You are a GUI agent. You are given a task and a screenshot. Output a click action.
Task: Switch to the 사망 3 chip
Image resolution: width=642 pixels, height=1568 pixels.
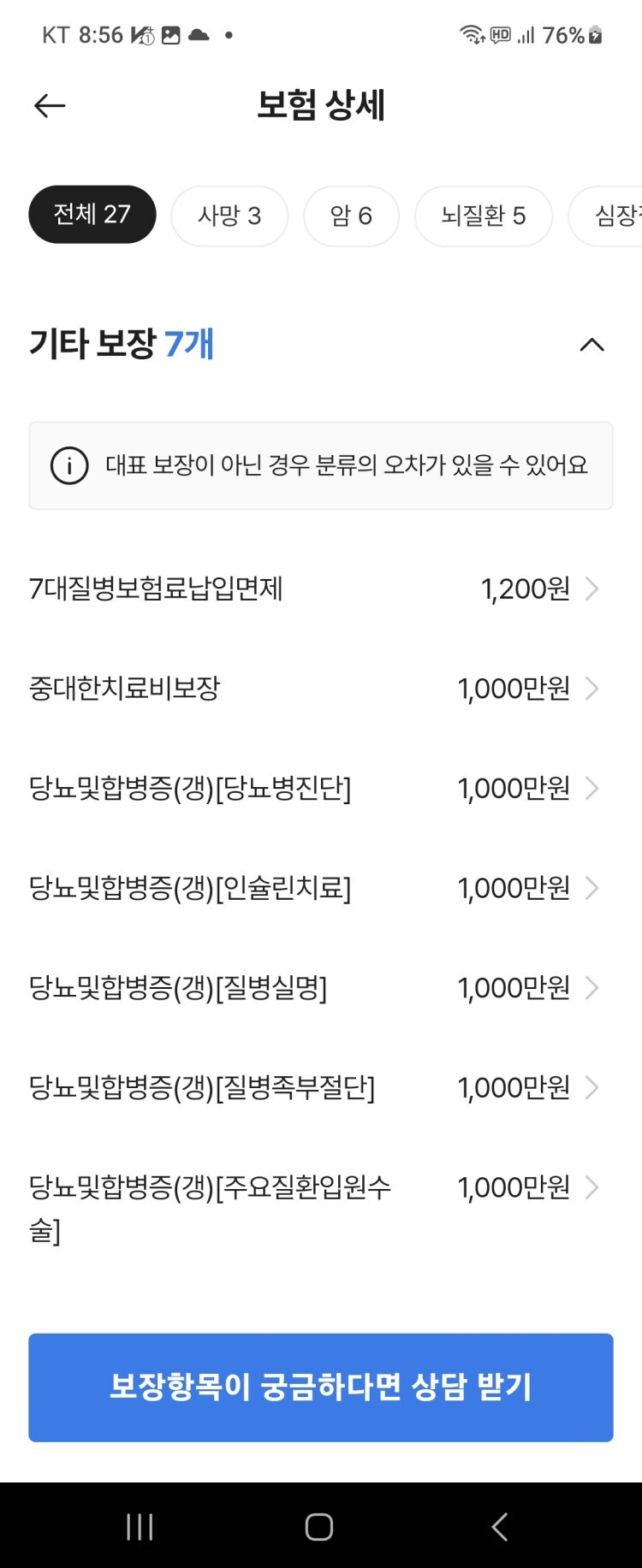[x=229, y=216]
